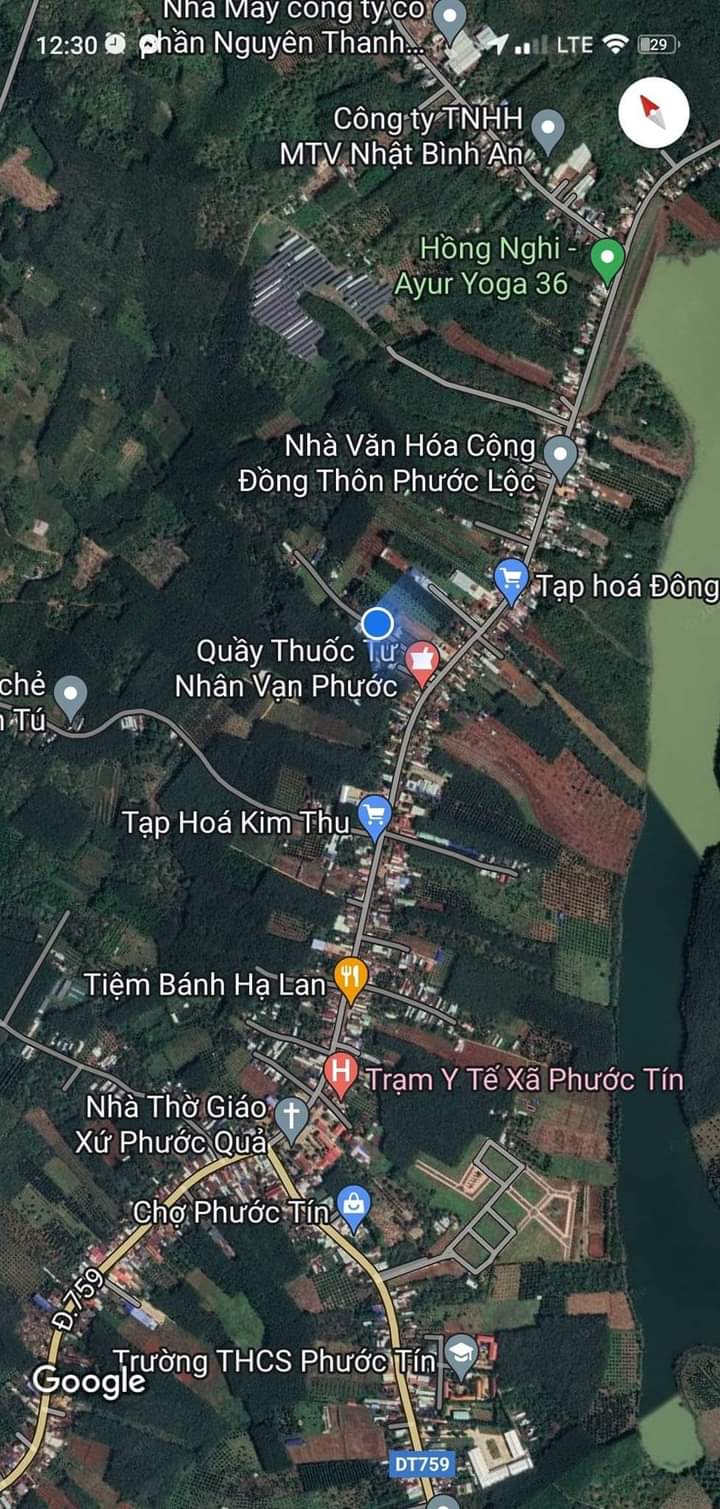Select the Chợ Phước Tín market pin
720x1509 pixels.
pyautogui.click(x=354, y=1206)
